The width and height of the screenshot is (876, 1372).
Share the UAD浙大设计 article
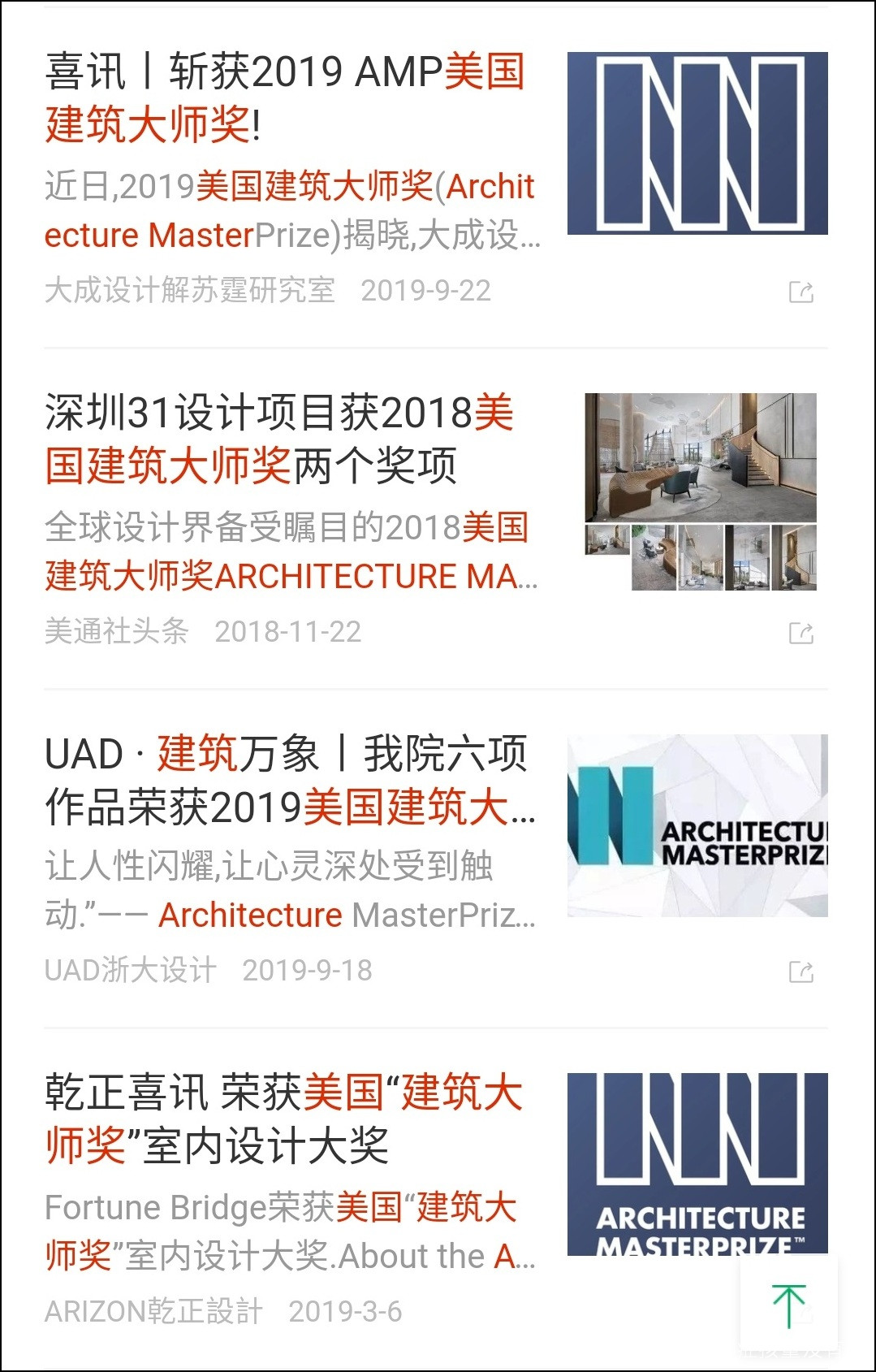click(x=800, y=972)
